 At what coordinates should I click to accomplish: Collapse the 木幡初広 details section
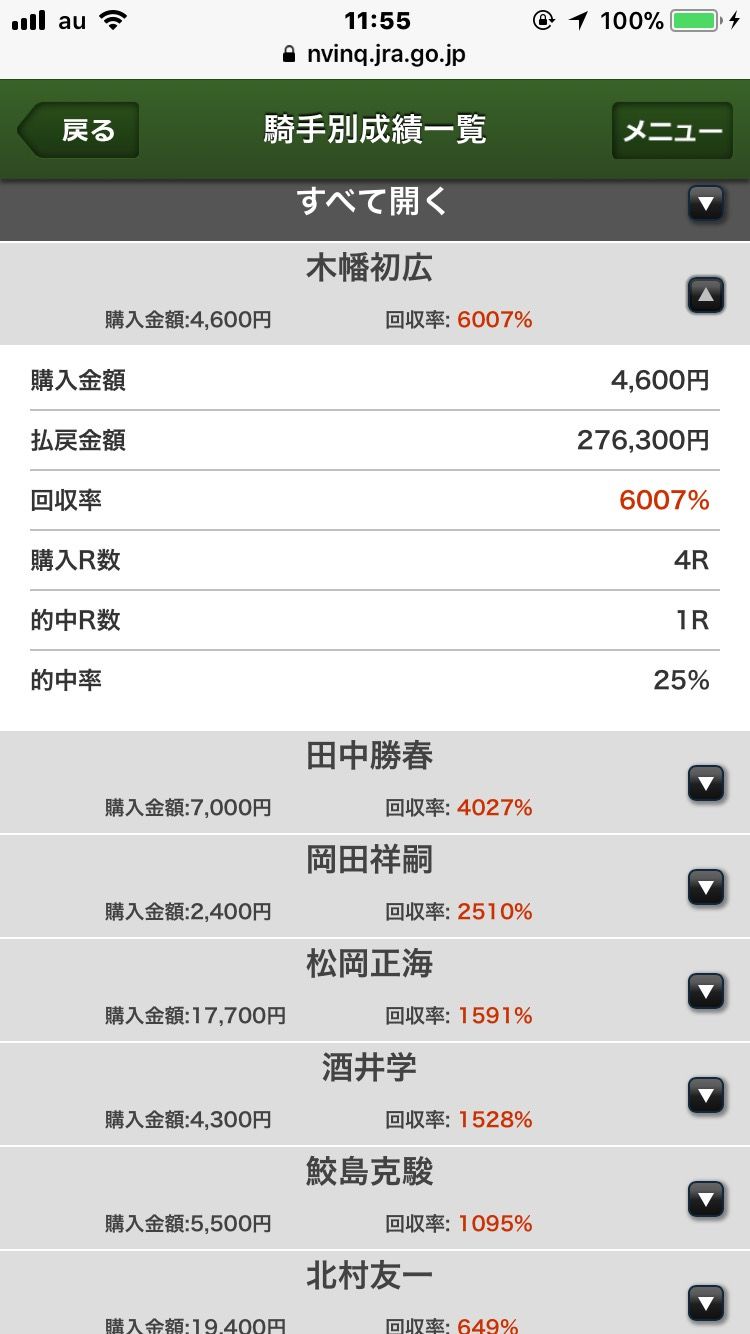[706, 295]
